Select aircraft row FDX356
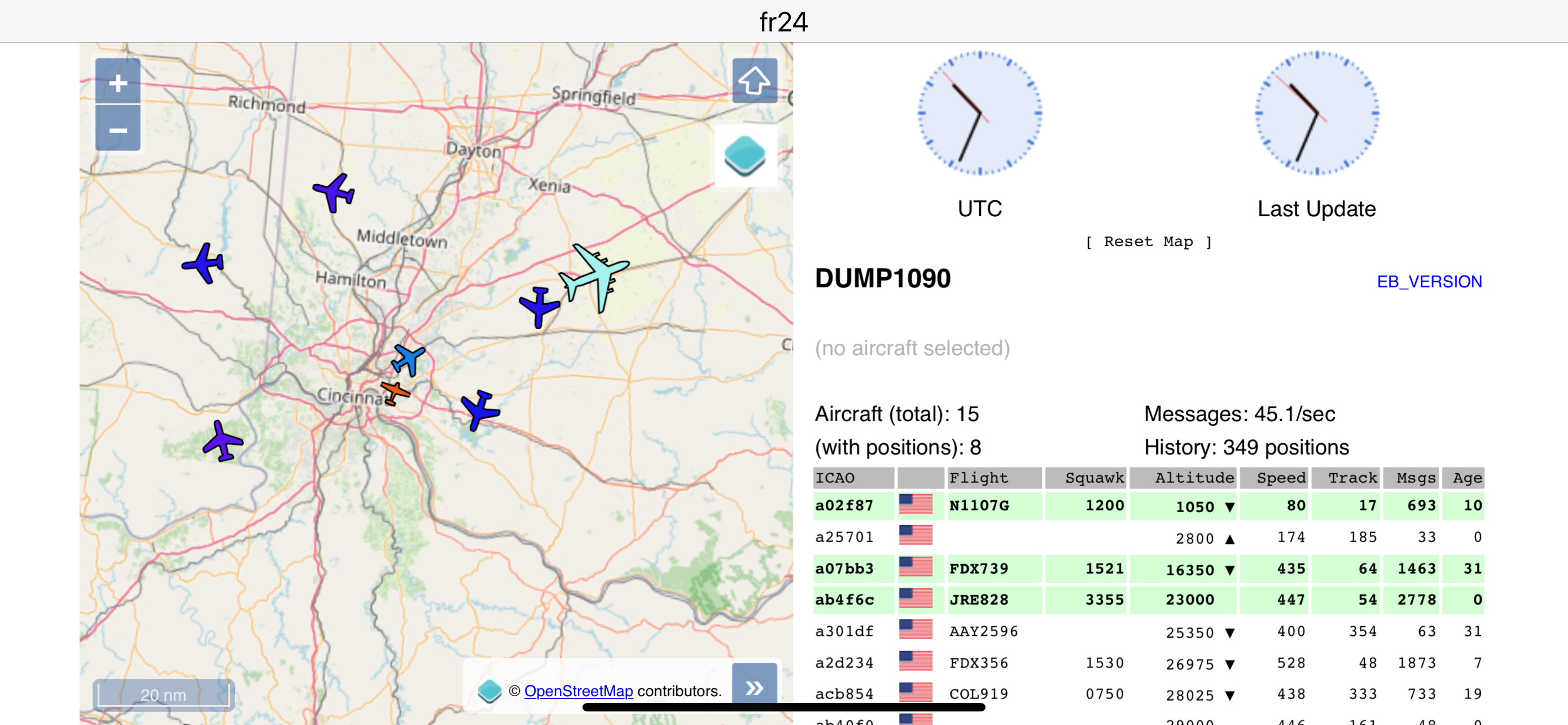 coord(979,663)
